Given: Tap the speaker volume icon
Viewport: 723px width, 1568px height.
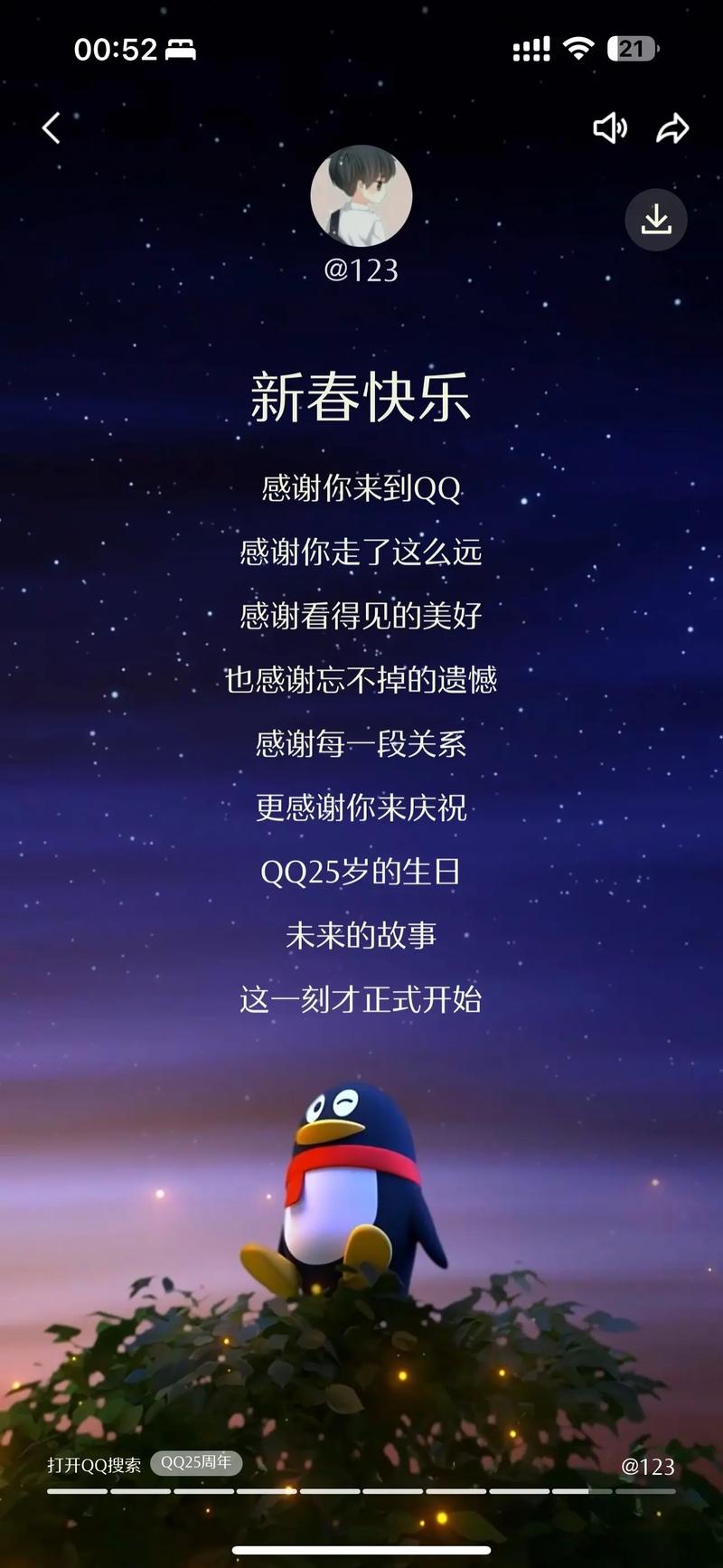Looking at the screenshot, I should tap(610, 128).
